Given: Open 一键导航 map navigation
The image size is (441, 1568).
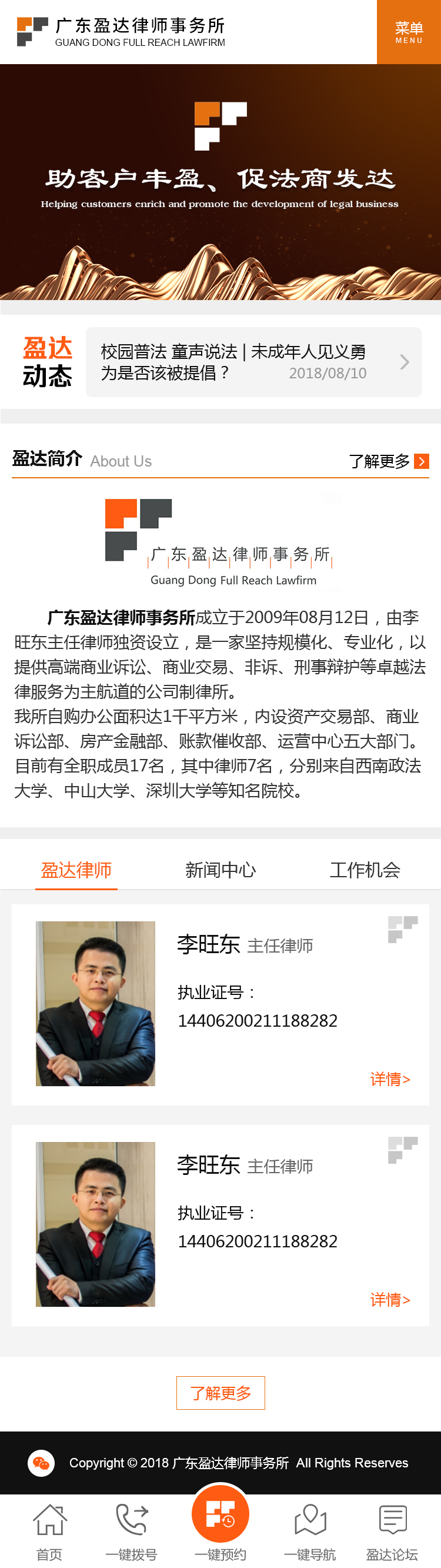Looking at the screenshot, I should (310, 1531).
